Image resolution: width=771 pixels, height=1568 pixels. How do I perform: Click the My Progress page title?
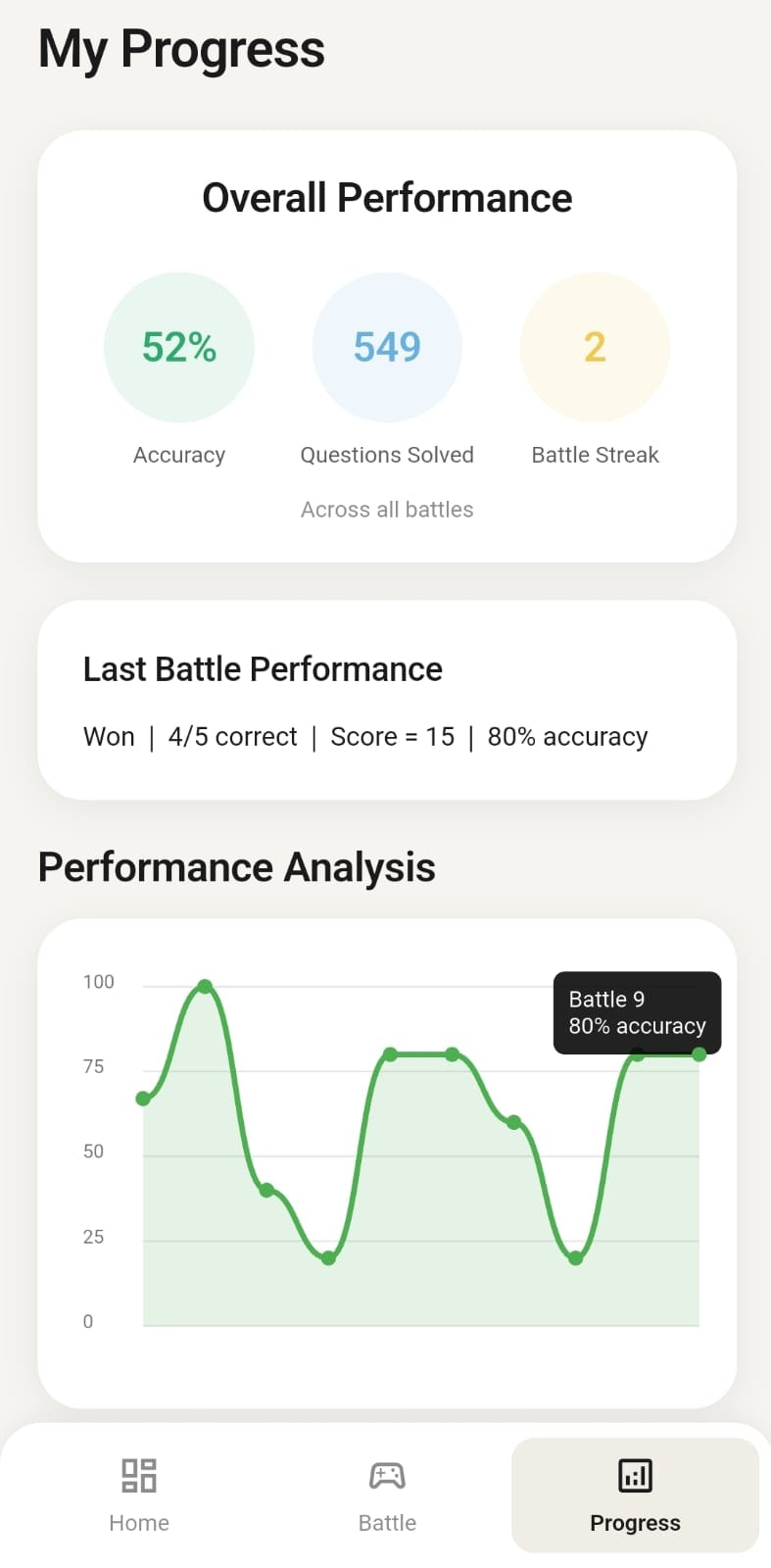(180, 49)
